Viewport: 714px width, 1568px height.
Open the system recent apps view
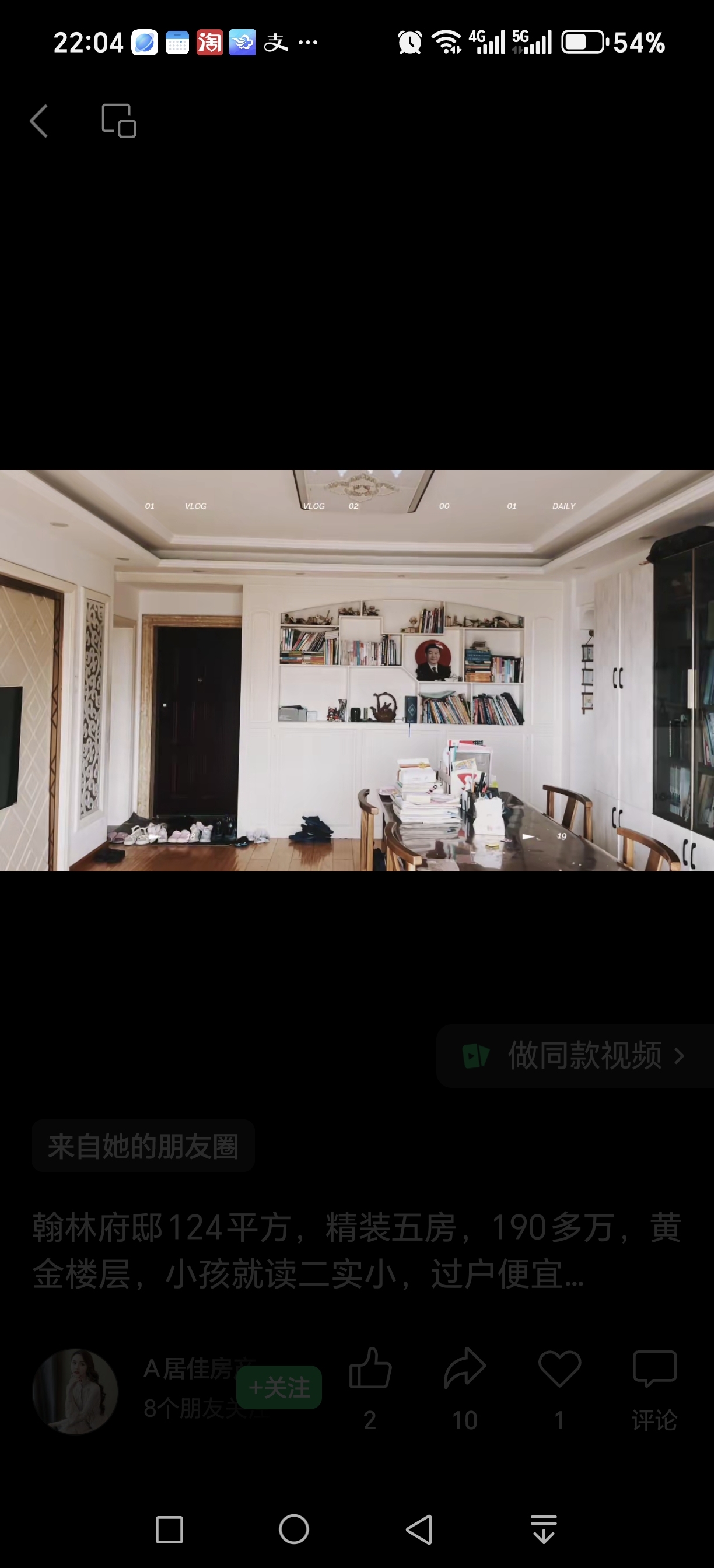[x=169, y=1529]
